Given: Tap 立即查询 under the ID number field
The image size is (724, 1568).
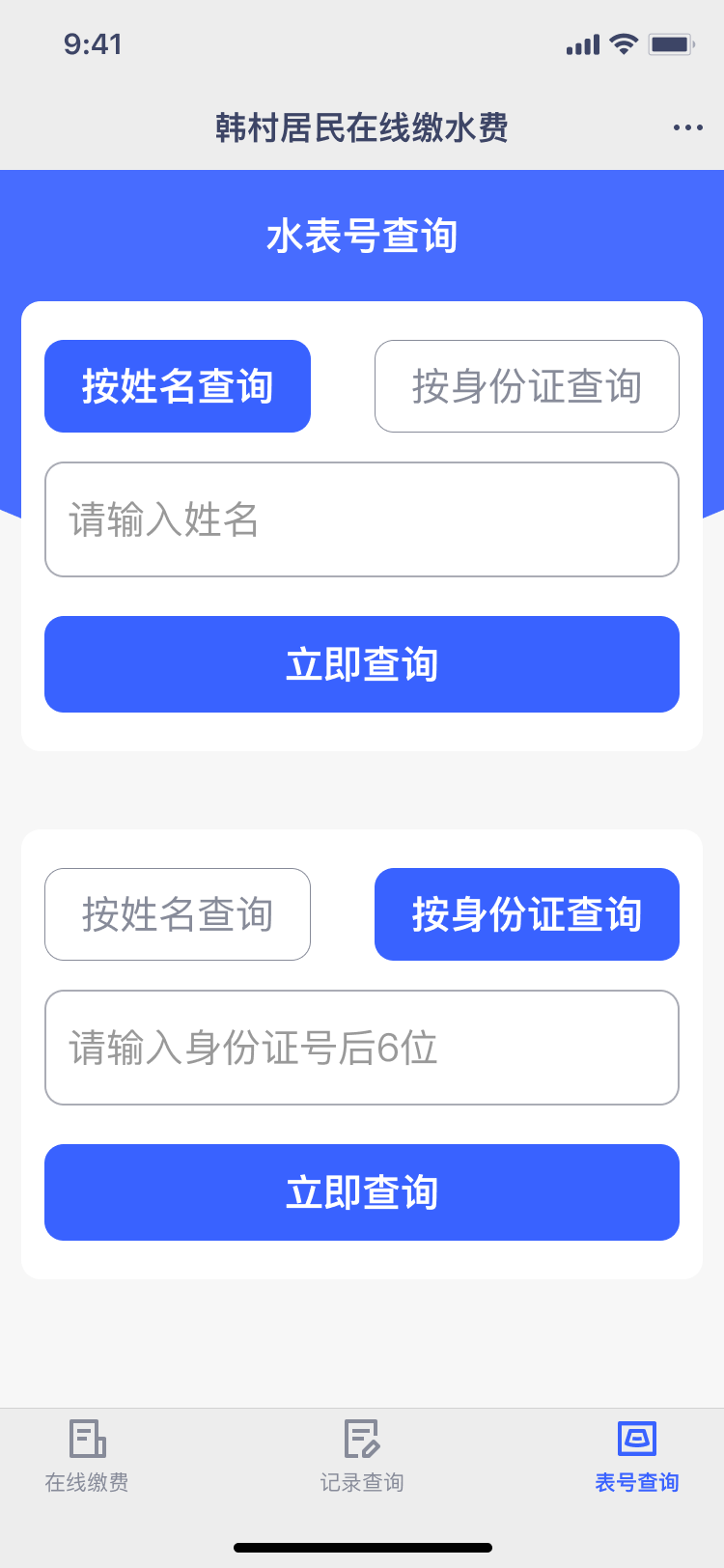Looking at the screenshot, I should [362, 1192].
